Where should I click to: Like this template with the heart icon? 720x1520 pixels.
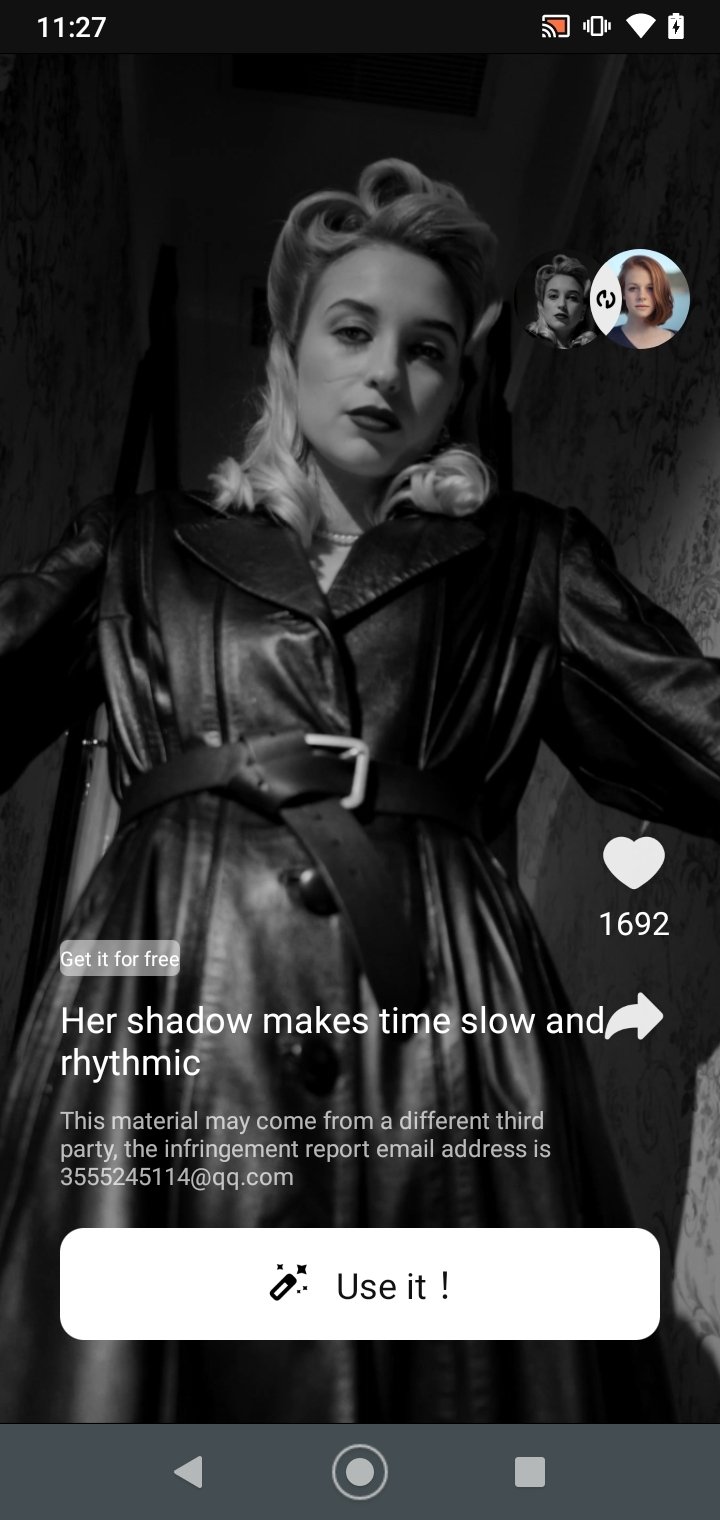[634, 864]
